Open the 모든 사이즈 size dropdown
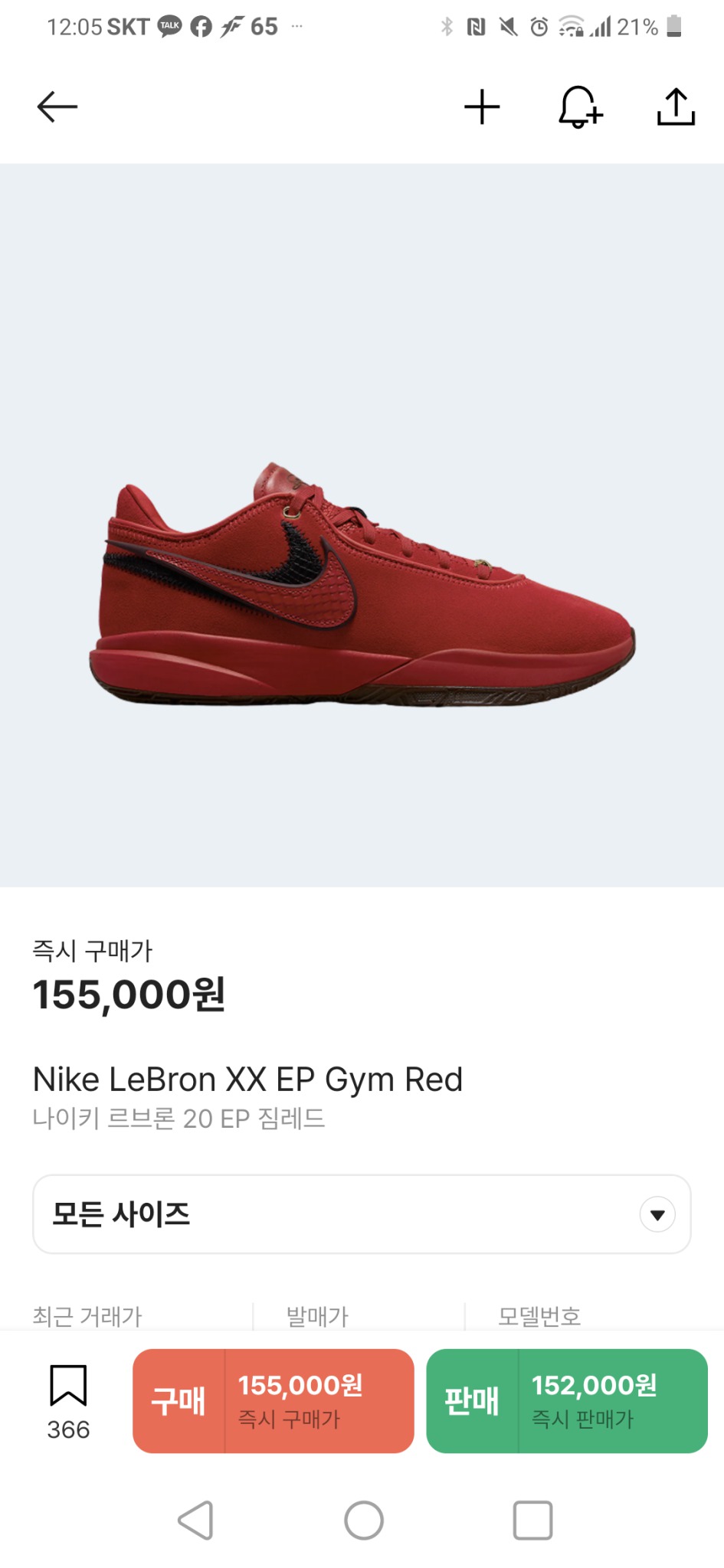Image resolution: width=724 pixels, height=1568 pixels. 362,1214
